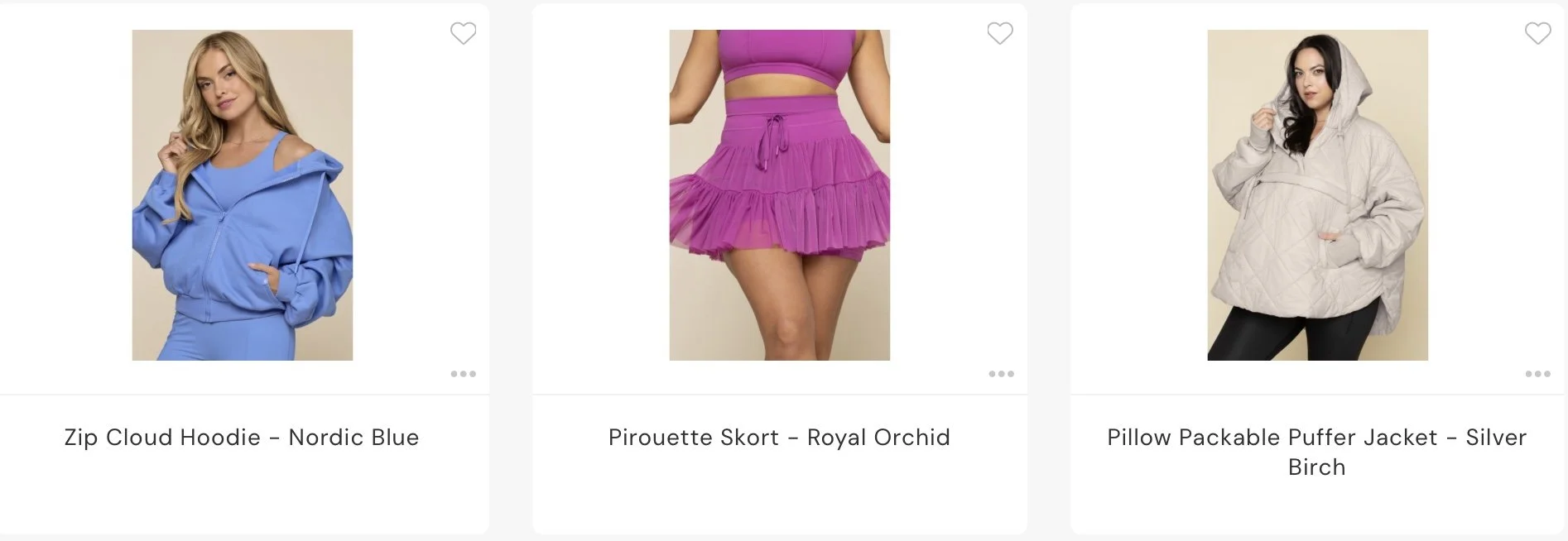1568x541 pixels.
Task: Favorite the Zip Cloud Hoodie with the heart
Action: coord(463,33)
